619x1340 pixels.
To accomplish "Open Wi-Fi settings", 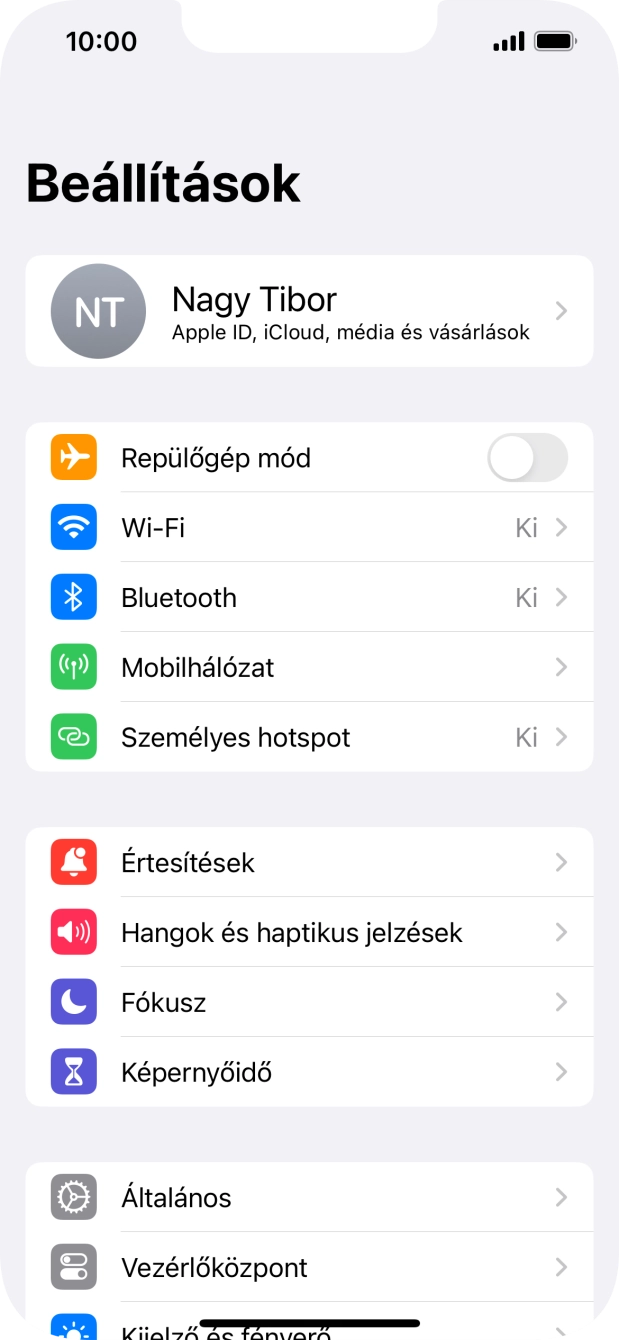I will (309, 527).
